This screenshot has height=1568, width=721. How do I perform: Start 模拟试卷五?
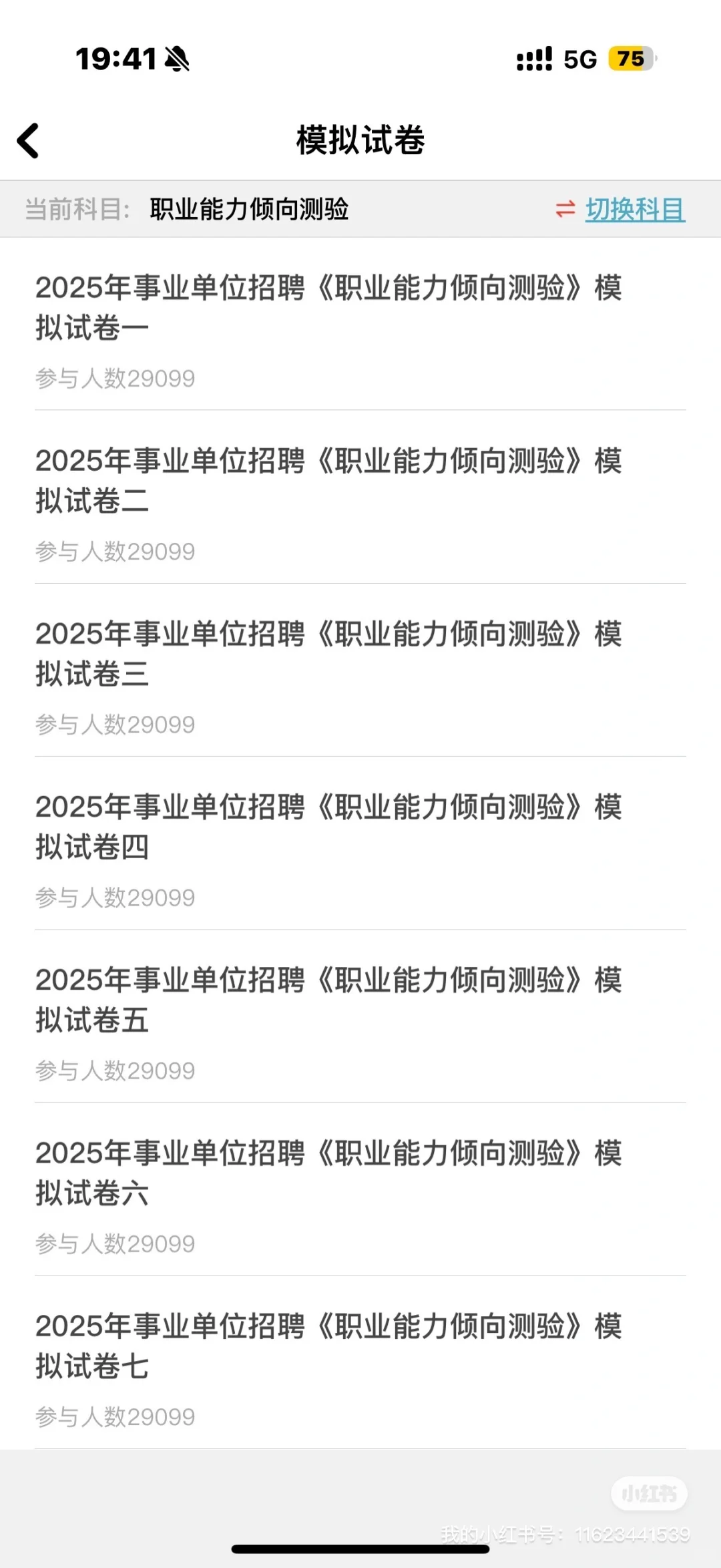click(x=328, y=1000)
